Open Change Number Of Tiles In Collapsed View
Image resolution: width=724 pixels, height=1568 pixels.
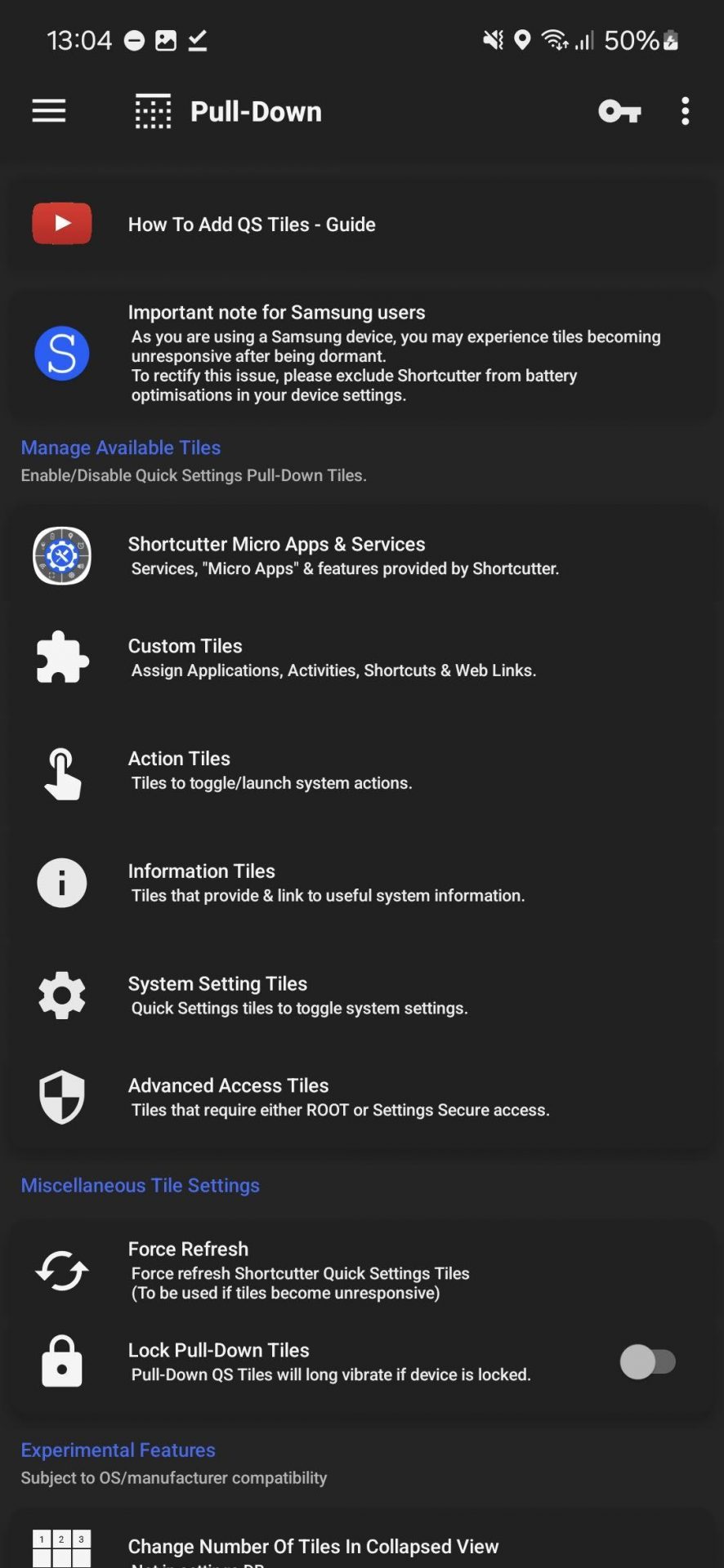tap(361, 1548)
